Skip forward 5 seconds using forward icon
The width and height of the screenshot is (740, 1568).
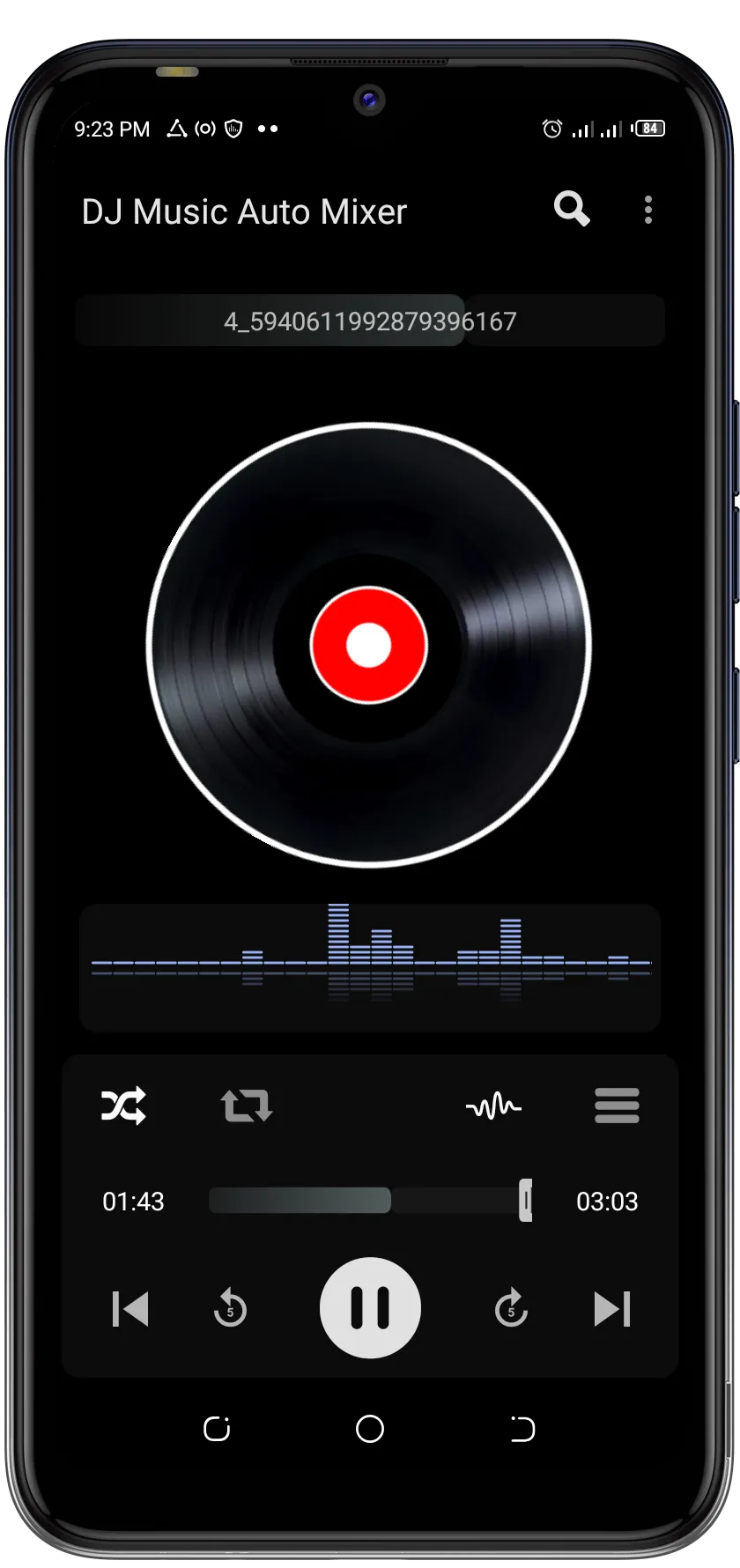(509, 1308)
